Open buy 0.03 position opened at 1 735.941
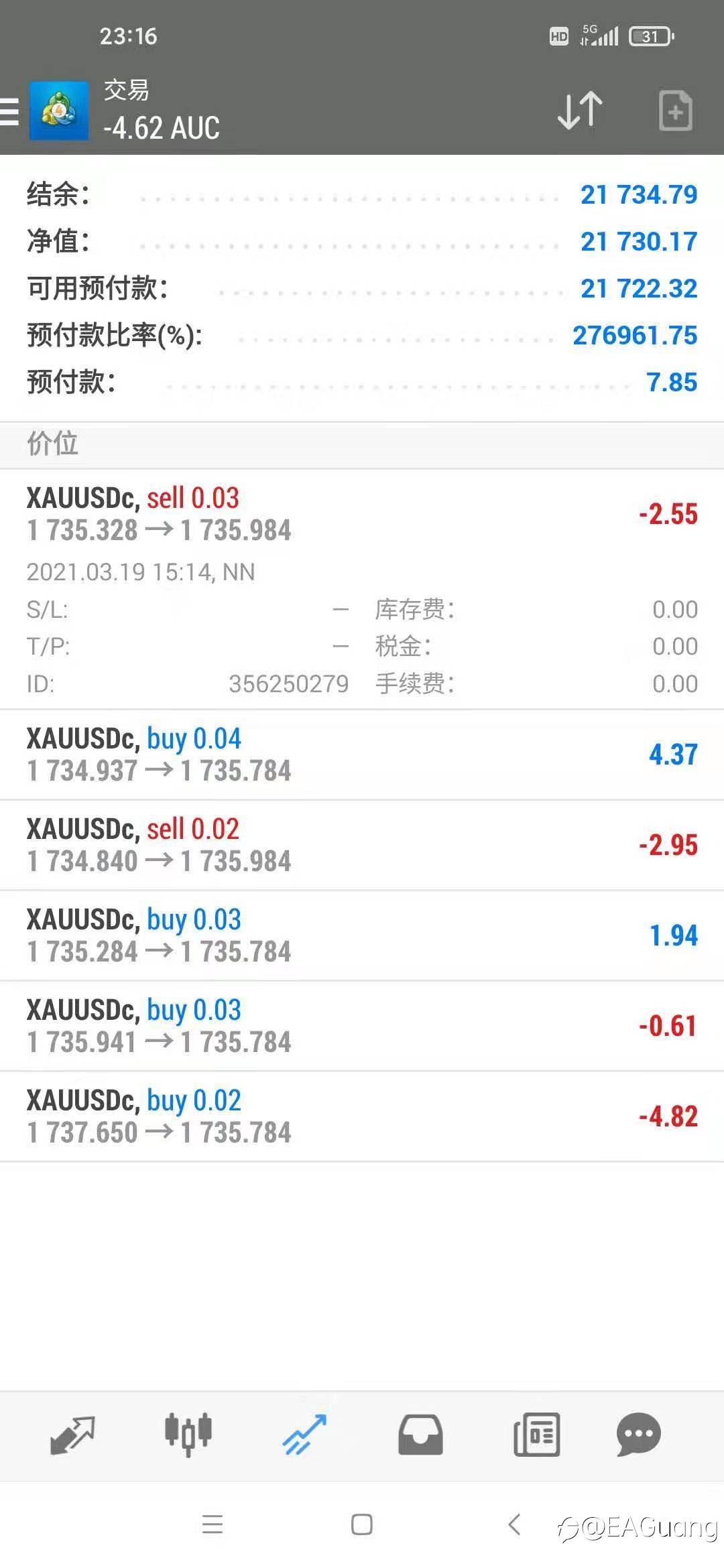The image size is (724, 1568). pos(362,1026)
